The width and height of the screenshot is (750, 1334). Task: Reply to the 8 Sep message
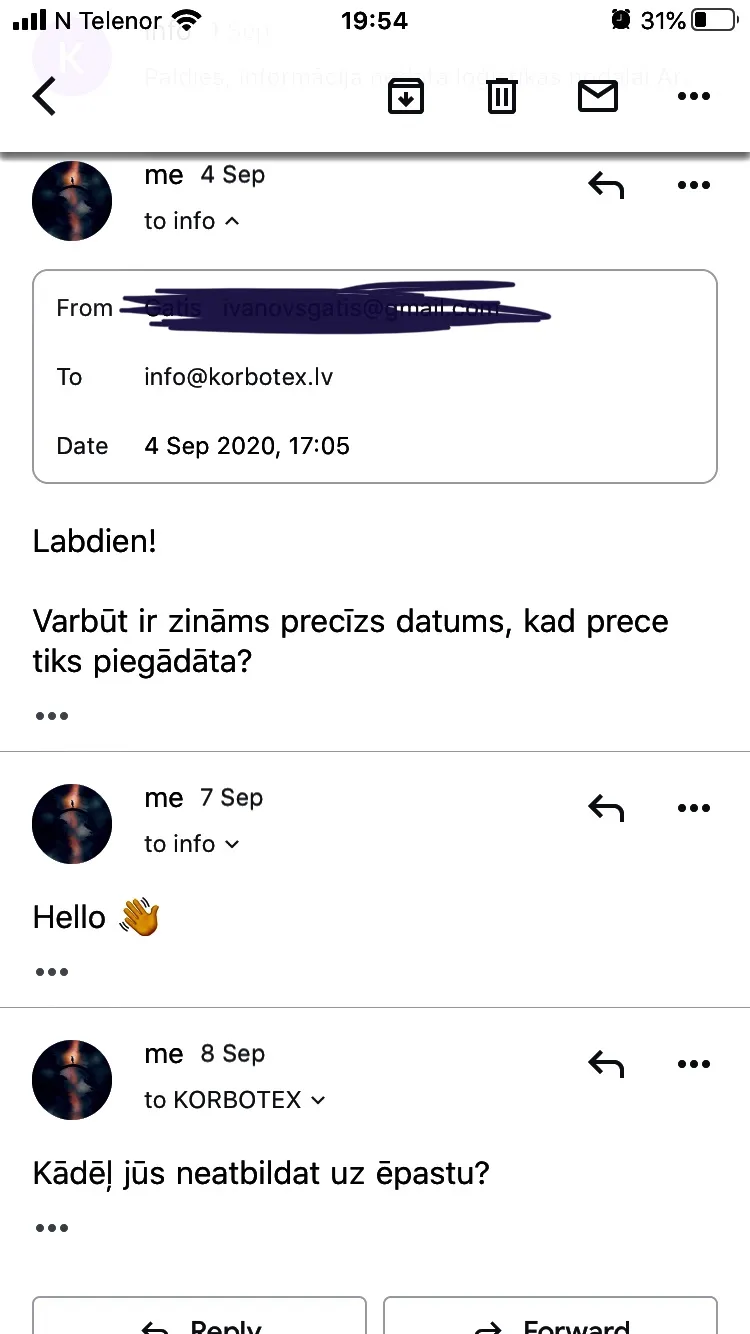606,1064
